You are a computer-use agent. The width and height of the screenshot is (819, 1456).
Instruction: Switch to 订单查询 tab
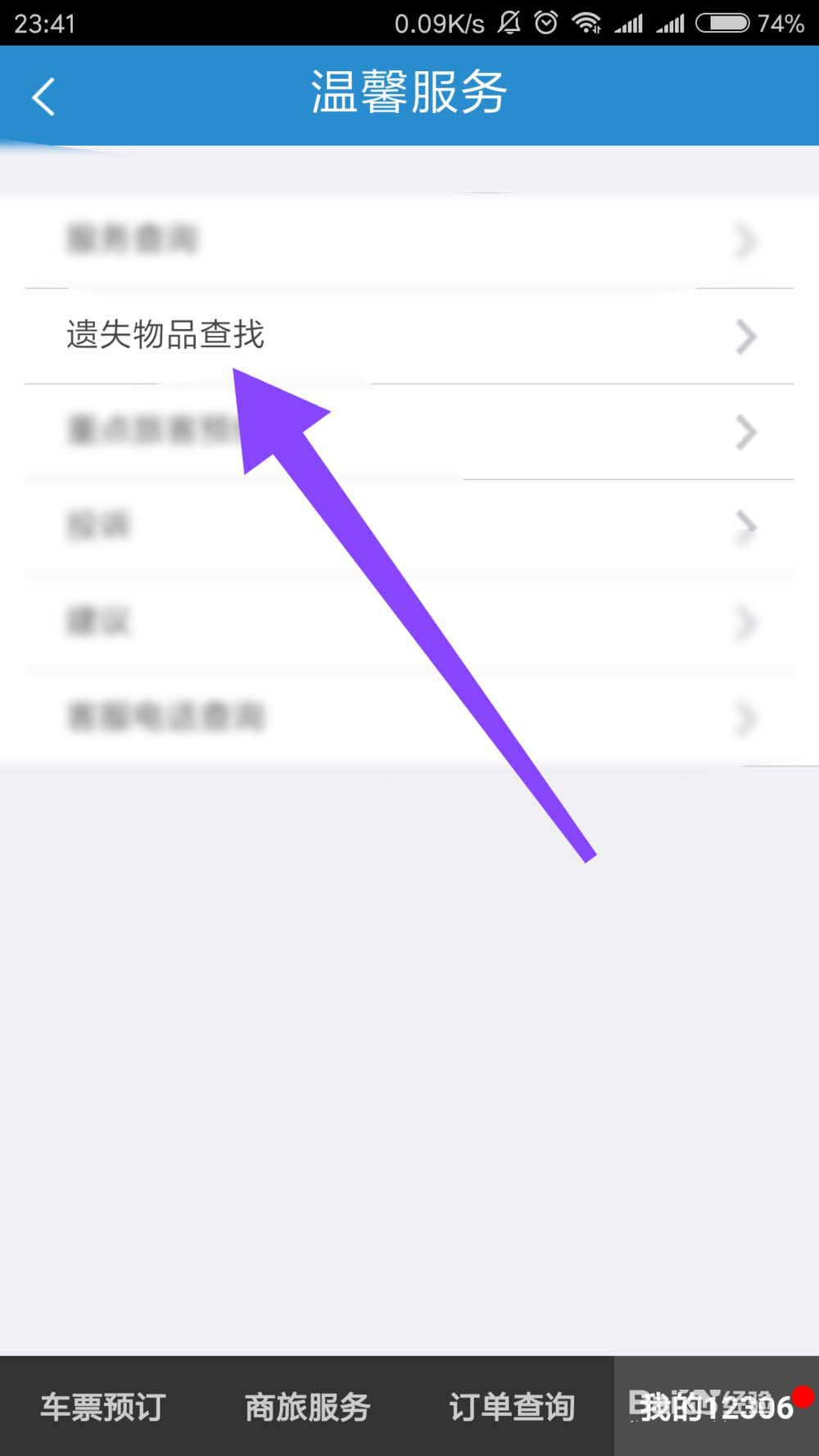(x=512, y=1407)
